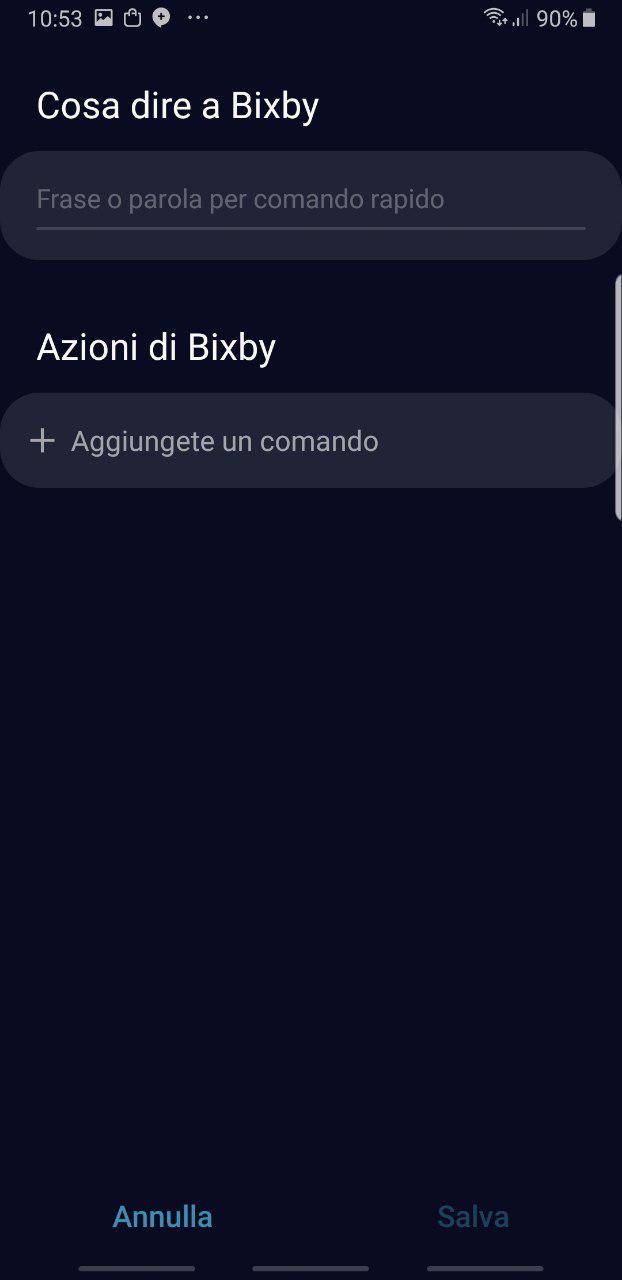Viewport: 622px width, 1280px height.
Task: Add a command with Aggiungete un comando
Action: click(311, 441)
